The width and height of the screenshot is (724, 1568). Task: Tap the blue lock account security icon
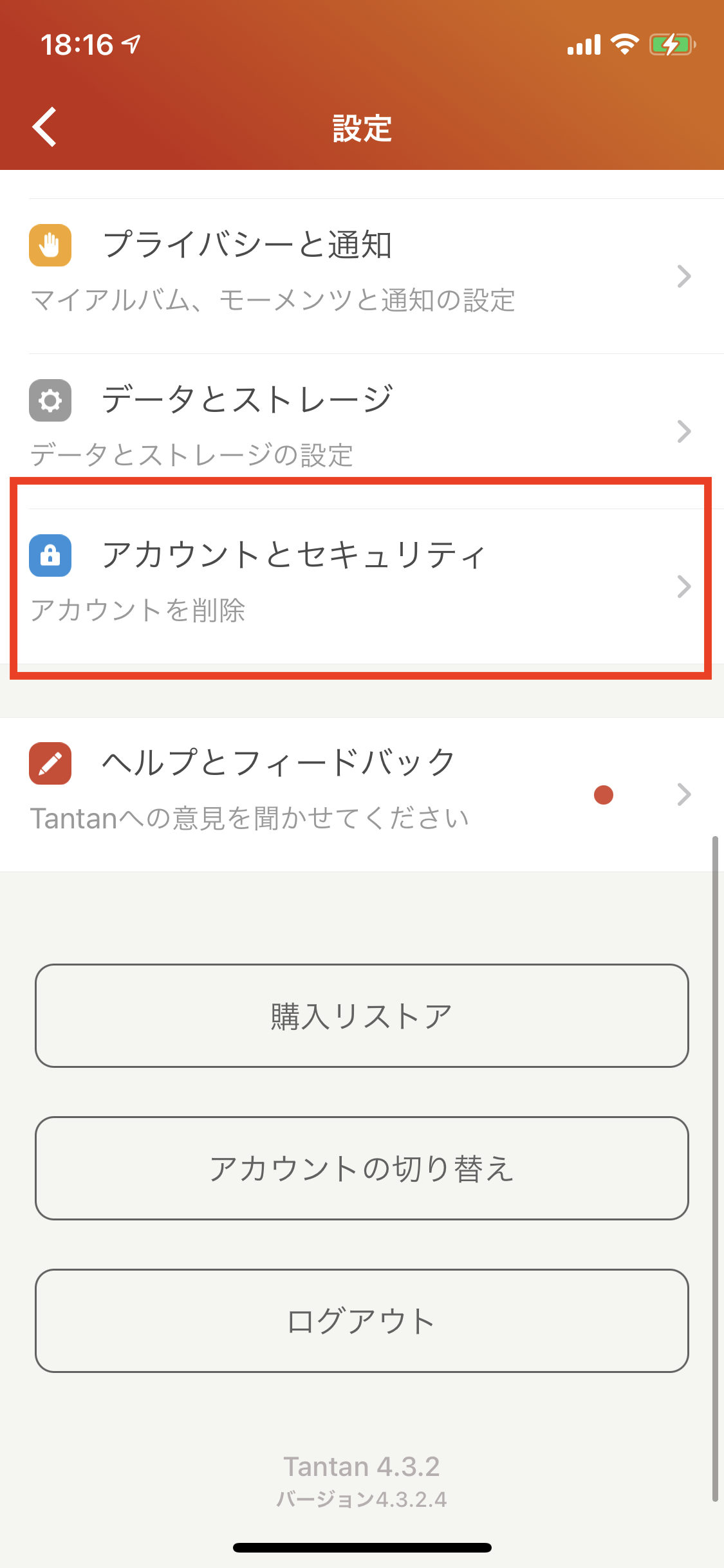pos(50,555)
